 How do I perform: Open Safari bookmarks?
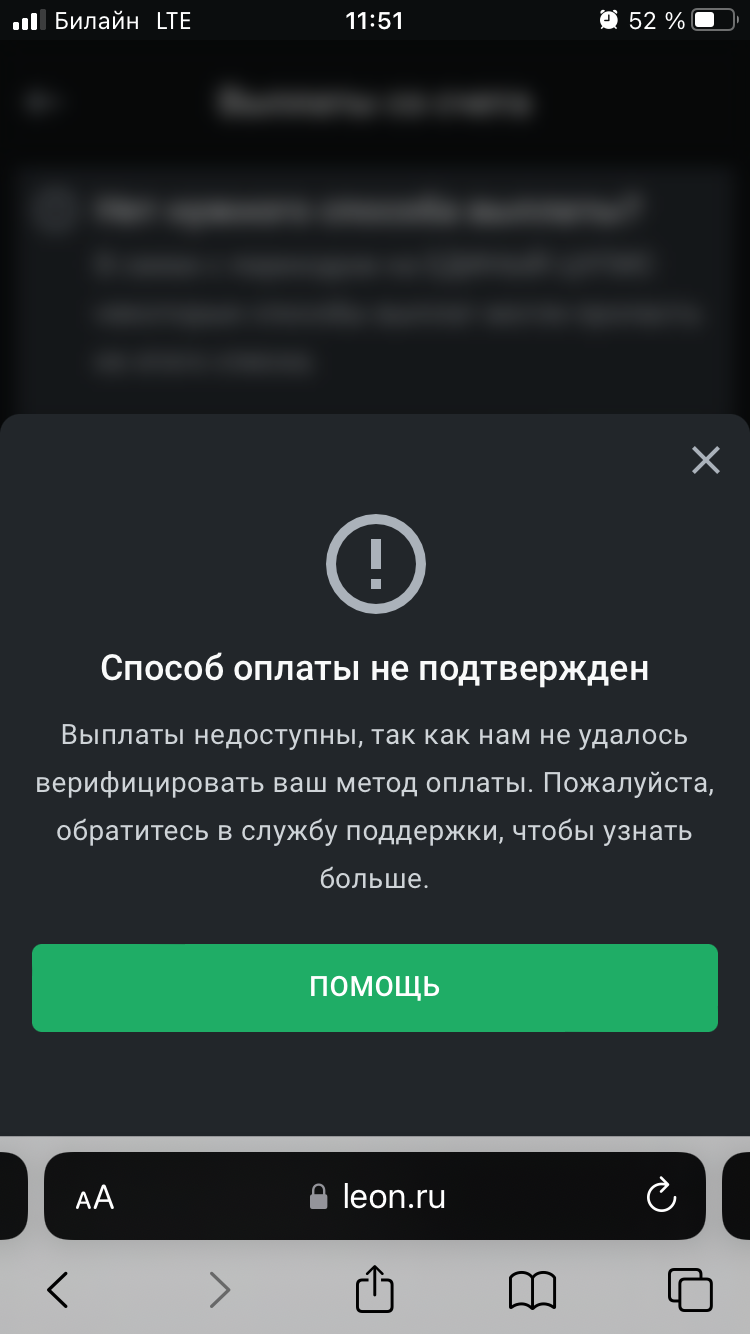(x=532, y=1289)
